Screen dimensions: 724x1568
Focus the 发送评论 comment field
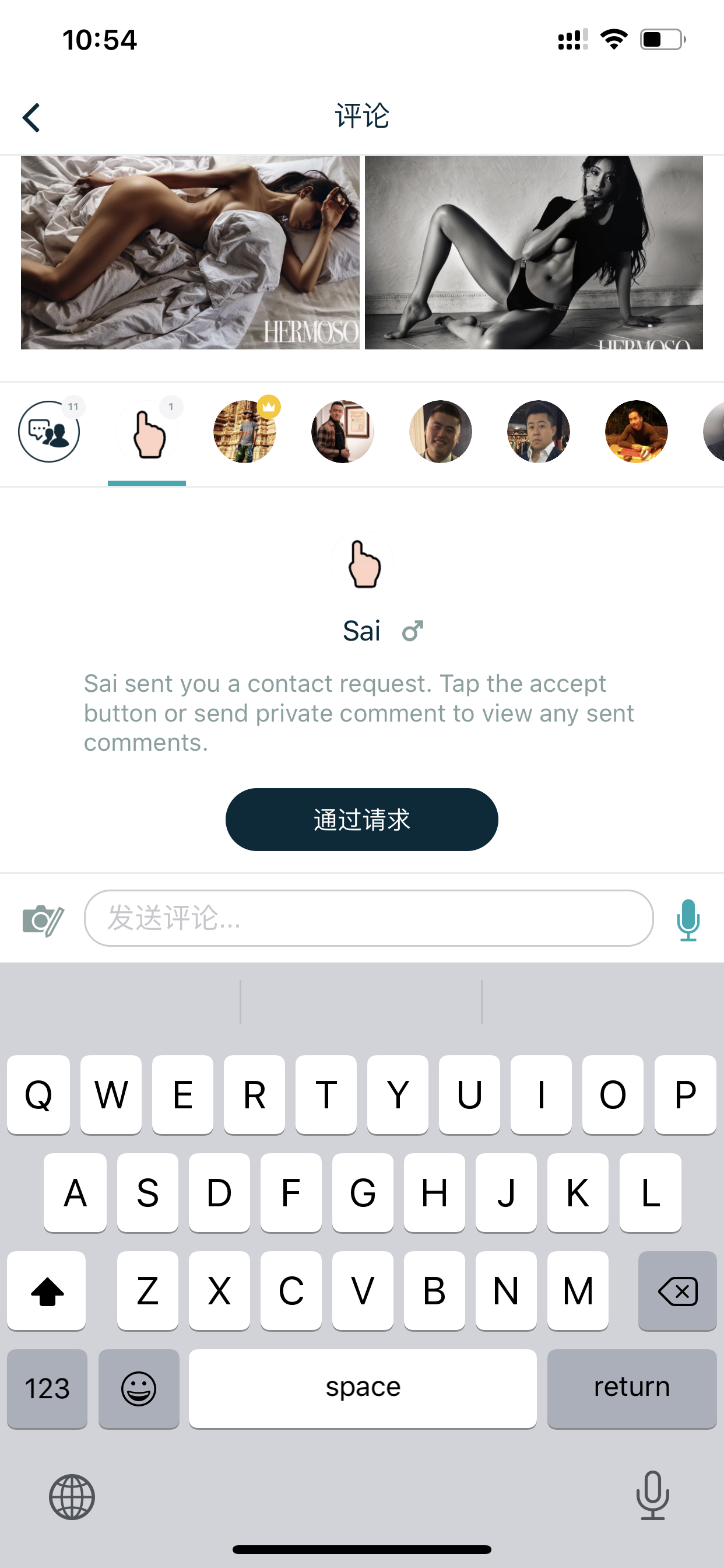point(368,918)
